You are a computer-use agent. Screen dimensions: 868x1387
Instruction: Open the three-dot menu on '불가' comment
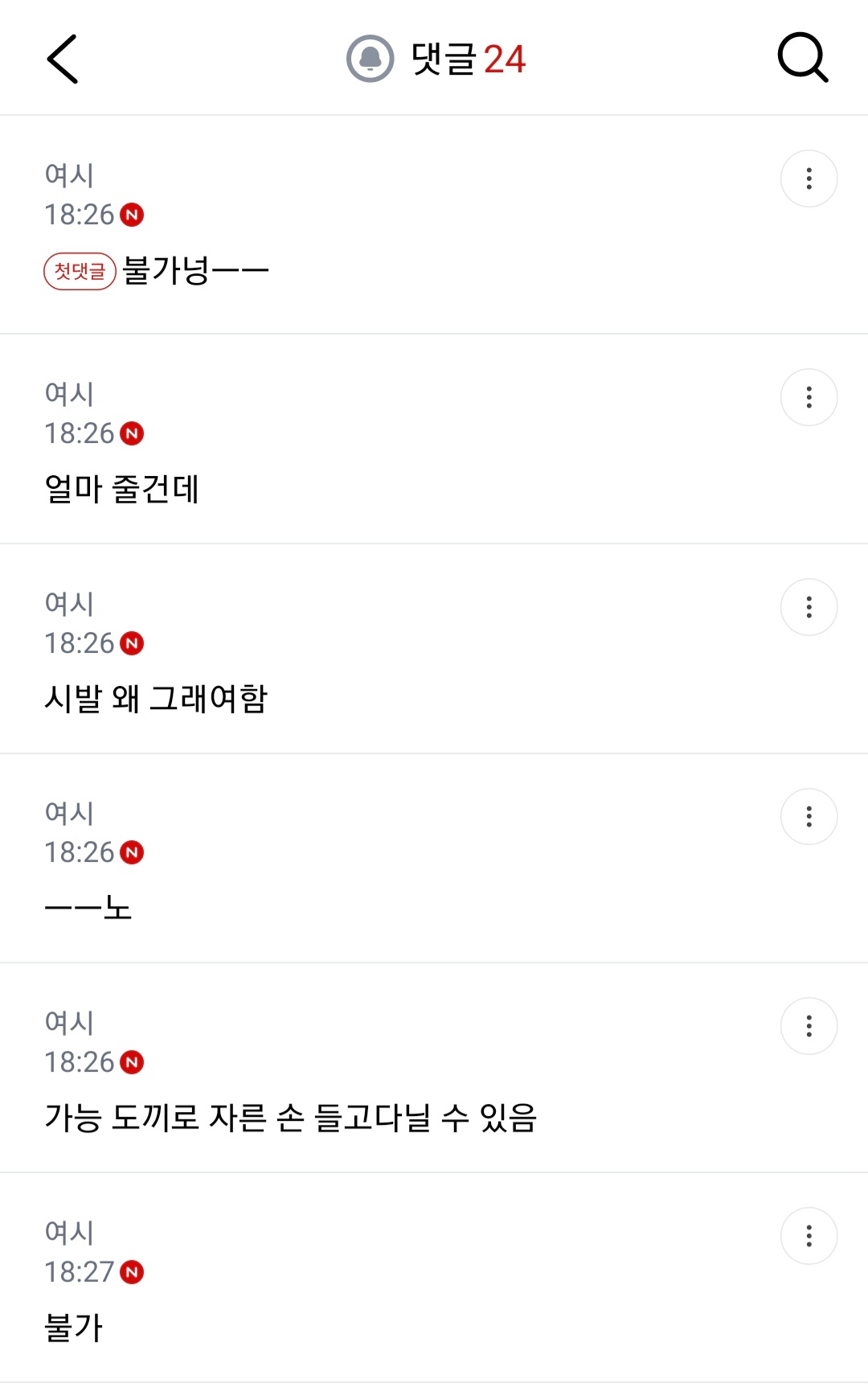[809, 1236]
